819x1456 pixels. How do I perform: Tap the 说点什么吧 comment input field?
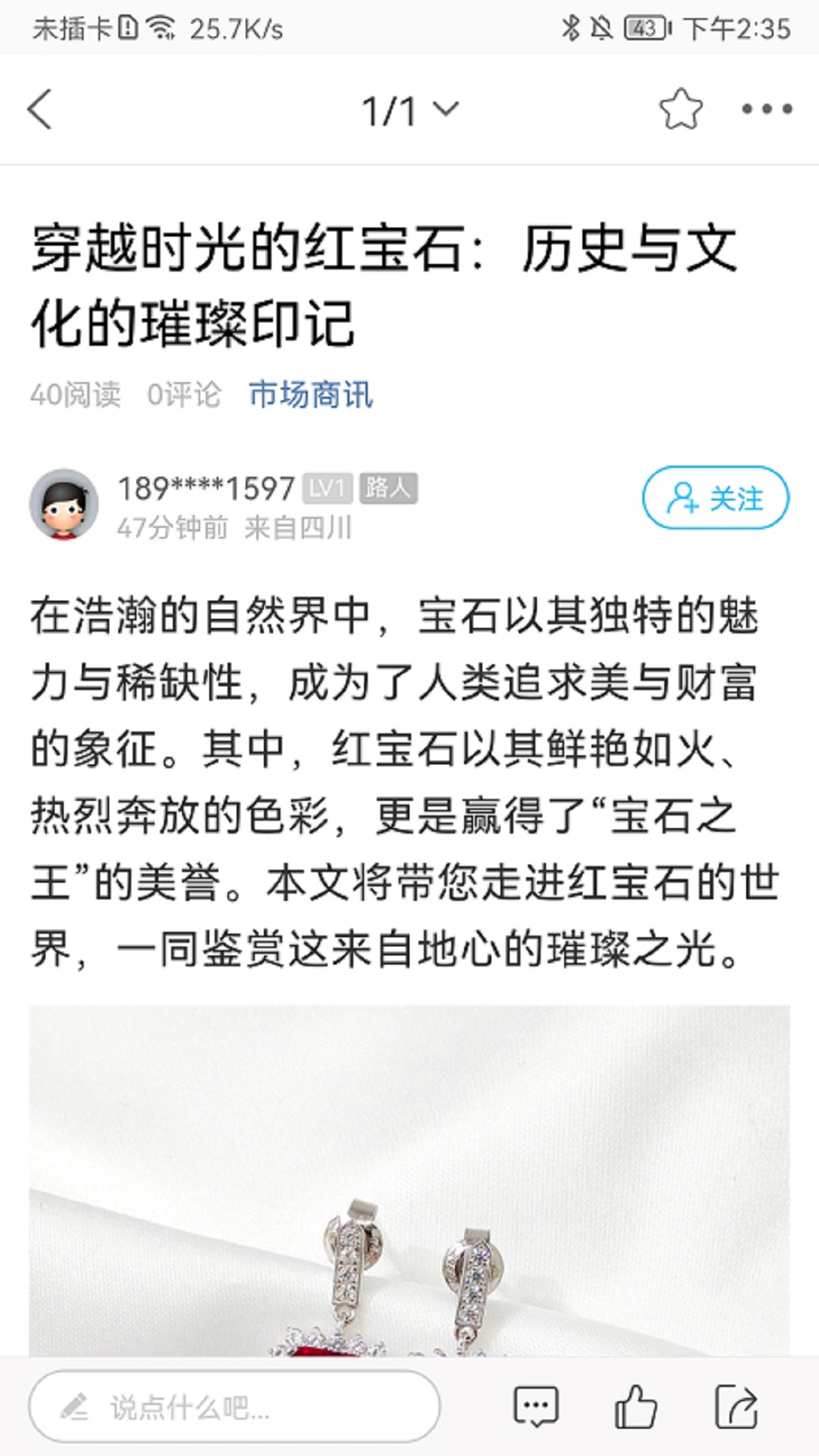tap(234, 1407)
